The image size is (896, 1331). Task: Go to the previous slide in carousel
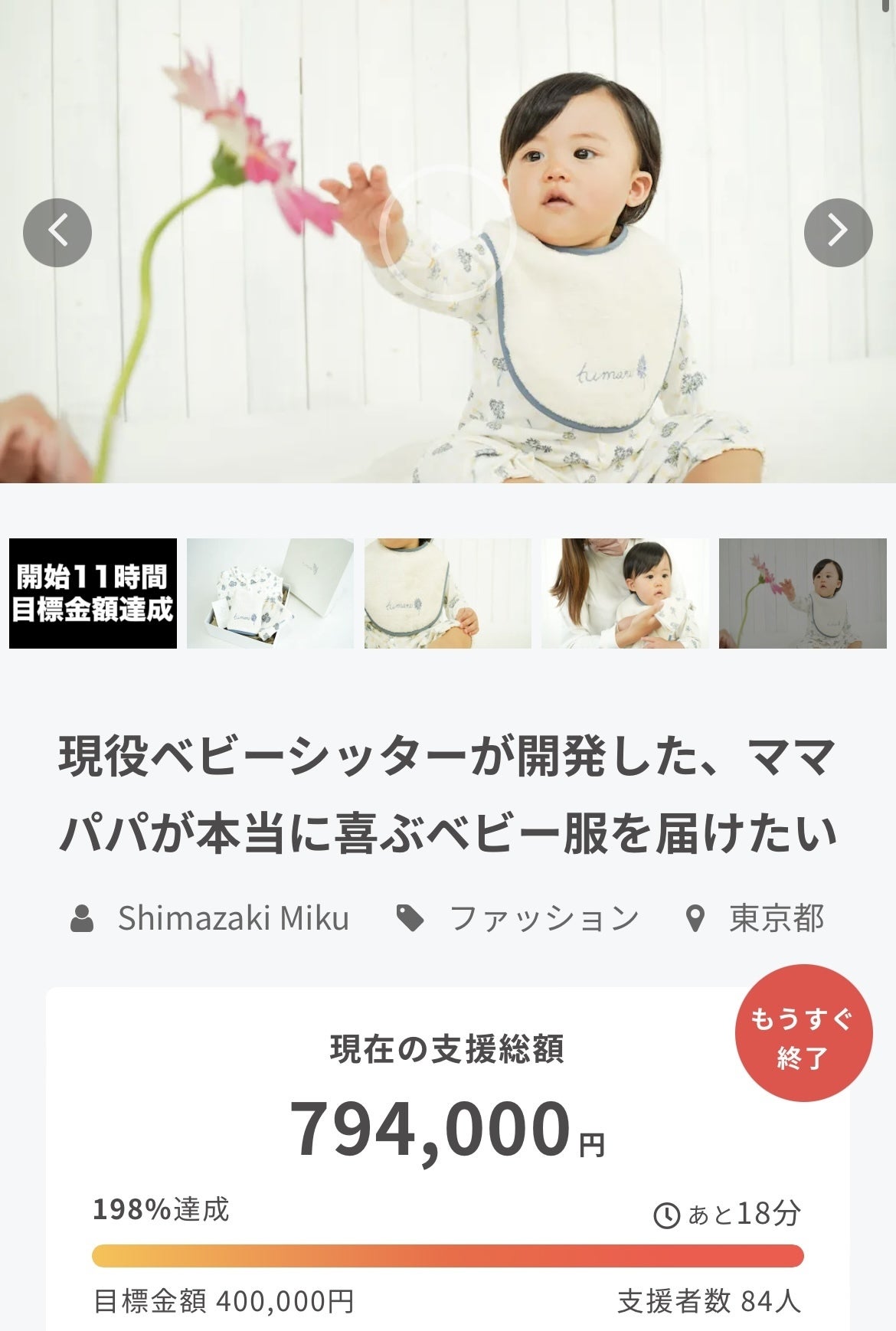[x=57, y=232]
